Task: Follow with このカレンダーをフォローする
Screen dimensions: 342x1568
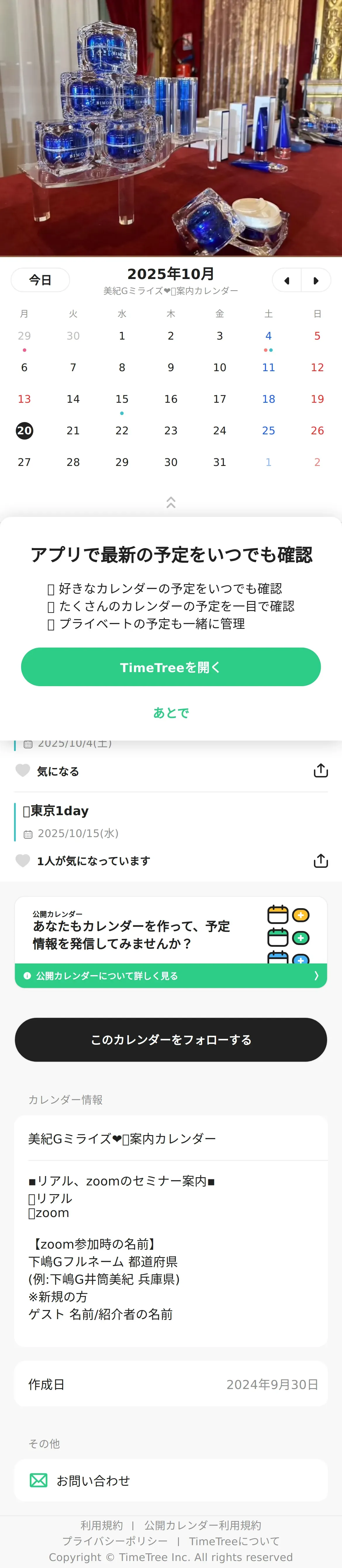Action: pyautogui.click(x=171, y=1040)
